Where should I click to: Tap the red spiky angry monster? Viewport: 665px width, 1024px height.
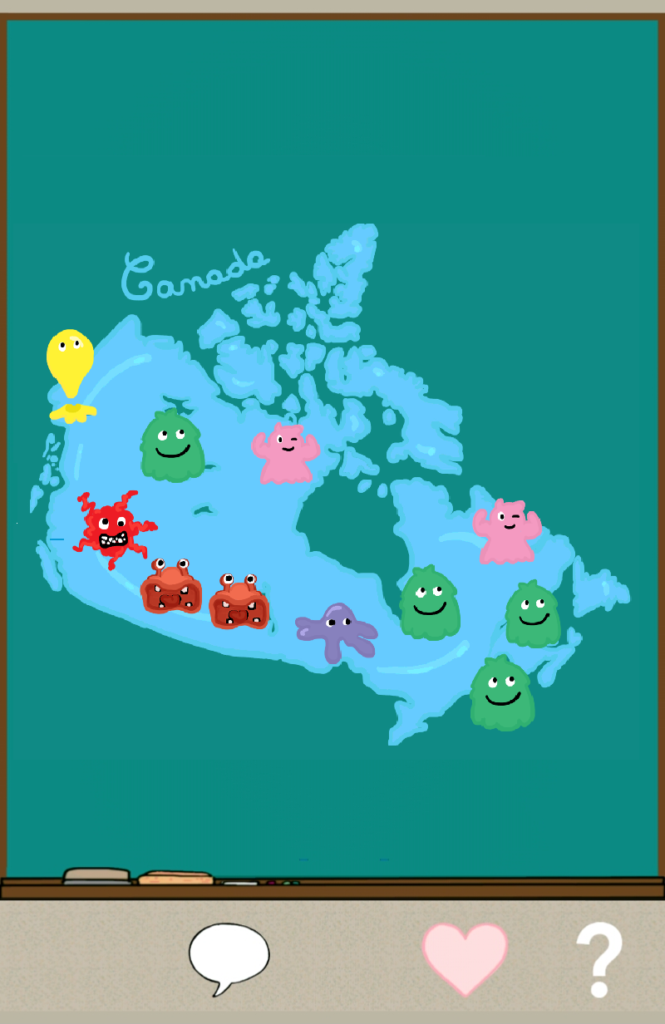click(x=112, y=529)
